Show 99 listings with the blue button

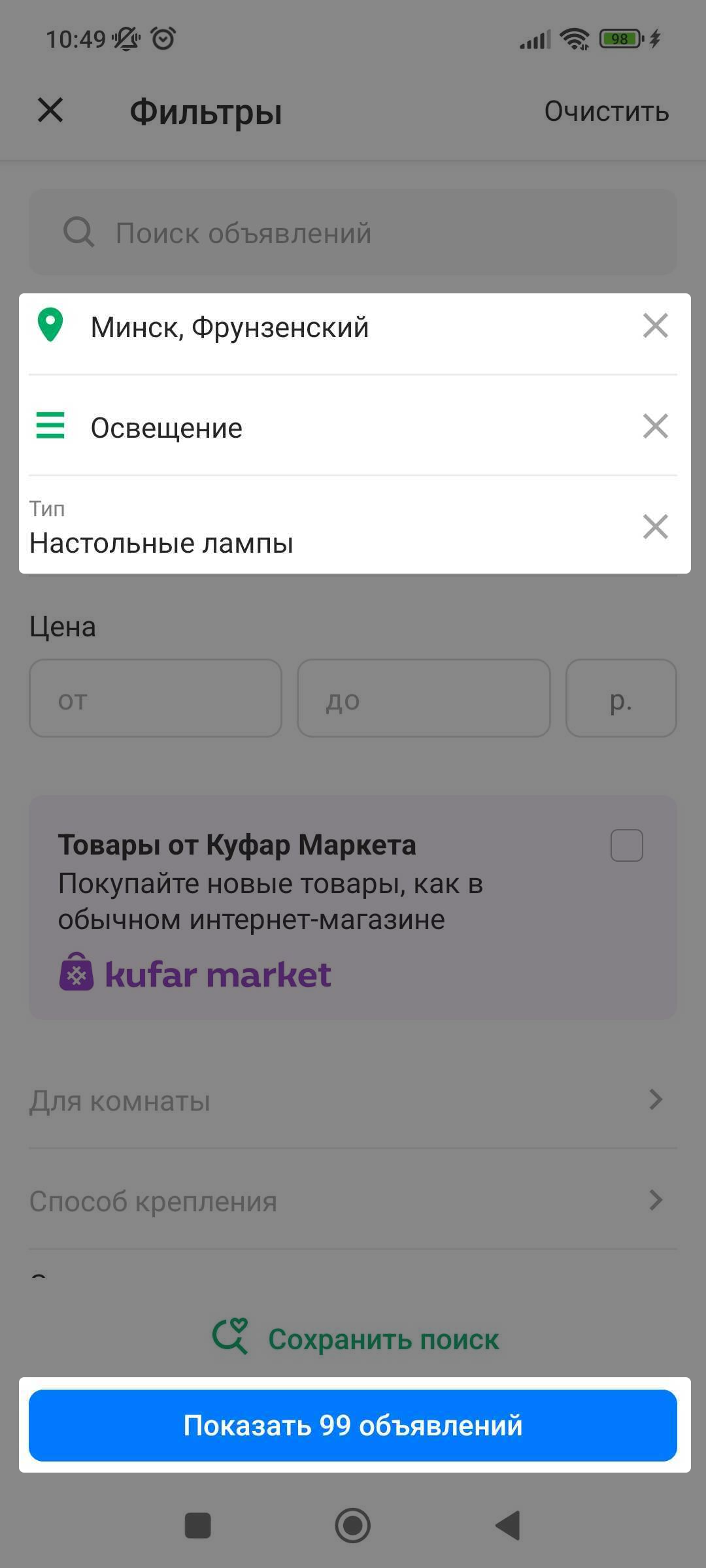pos(353,1425)
